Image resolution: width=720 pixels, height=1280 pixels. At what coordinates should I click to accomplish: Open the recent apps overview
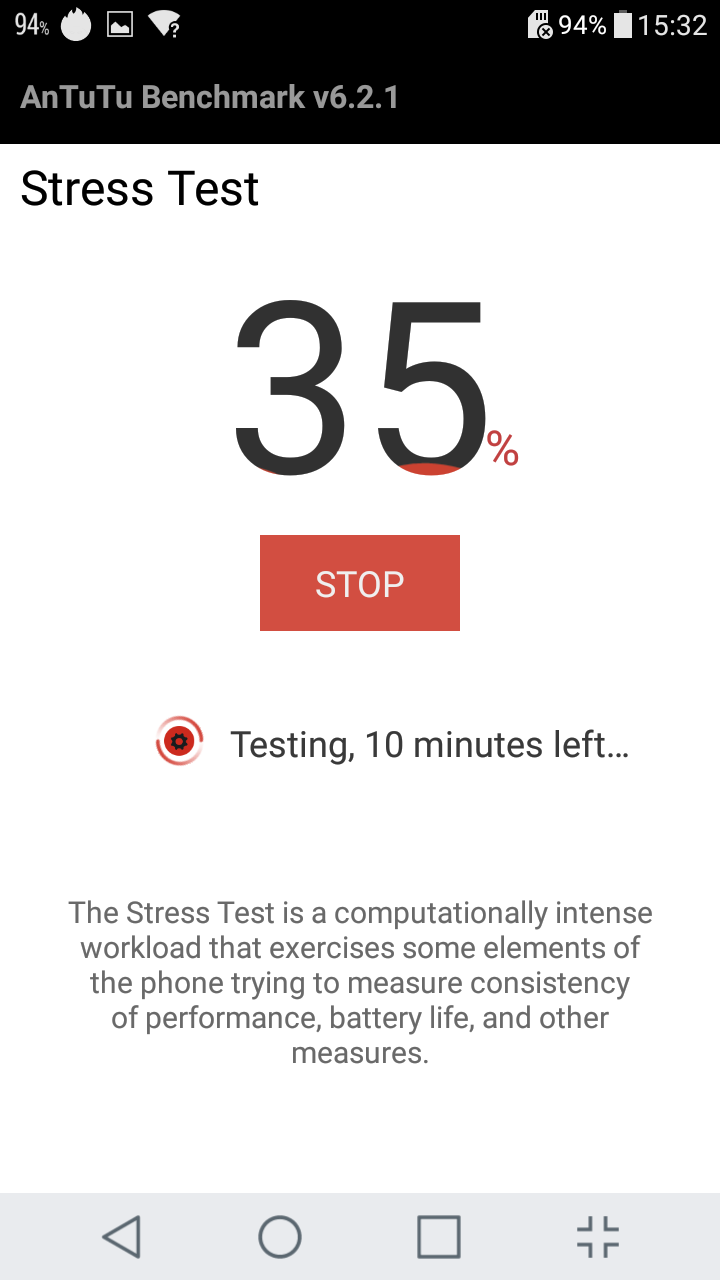[439, 1237]
